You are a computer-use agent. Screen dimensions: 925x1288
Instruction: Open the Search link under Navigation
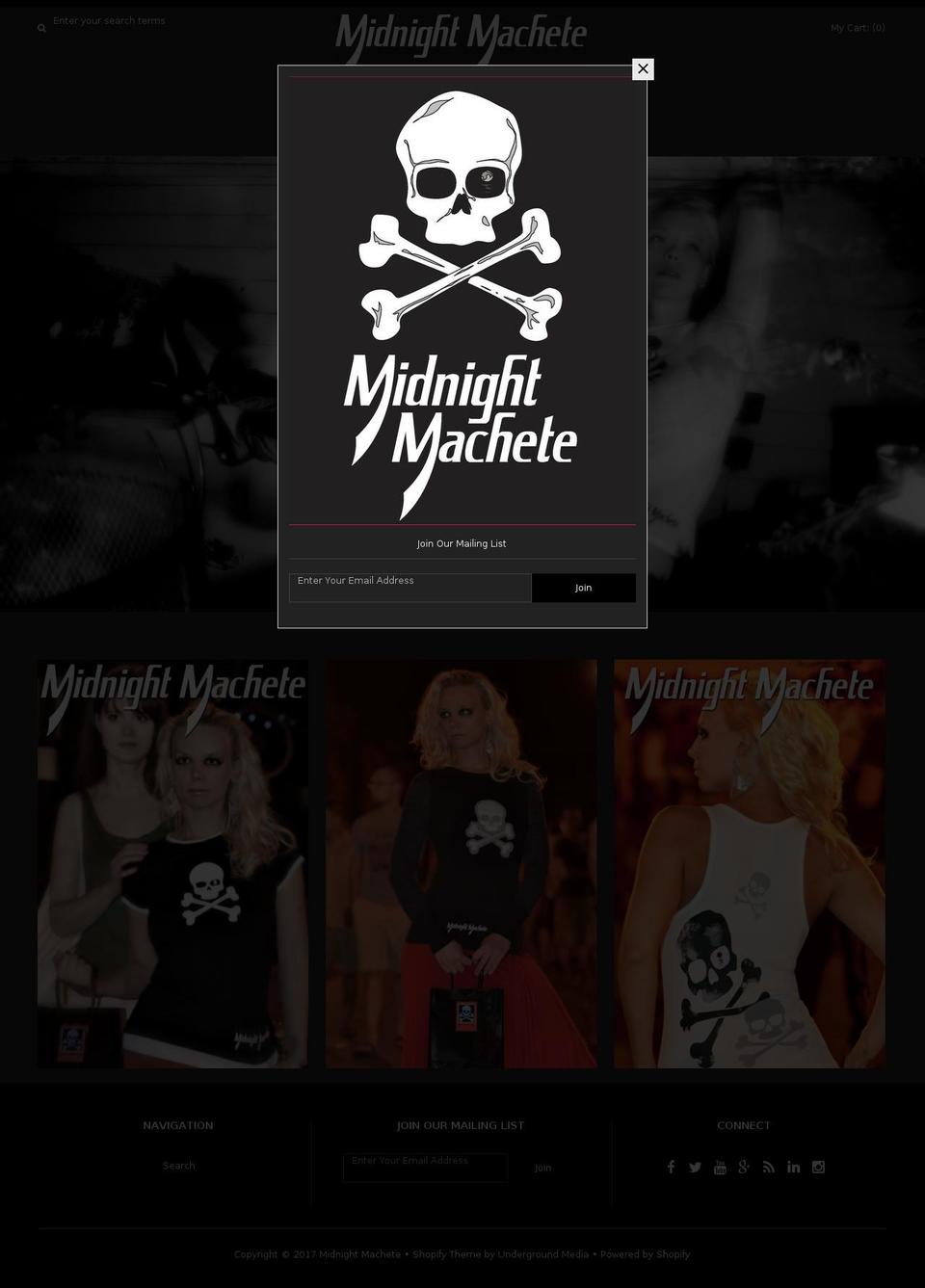(178, 1165)
